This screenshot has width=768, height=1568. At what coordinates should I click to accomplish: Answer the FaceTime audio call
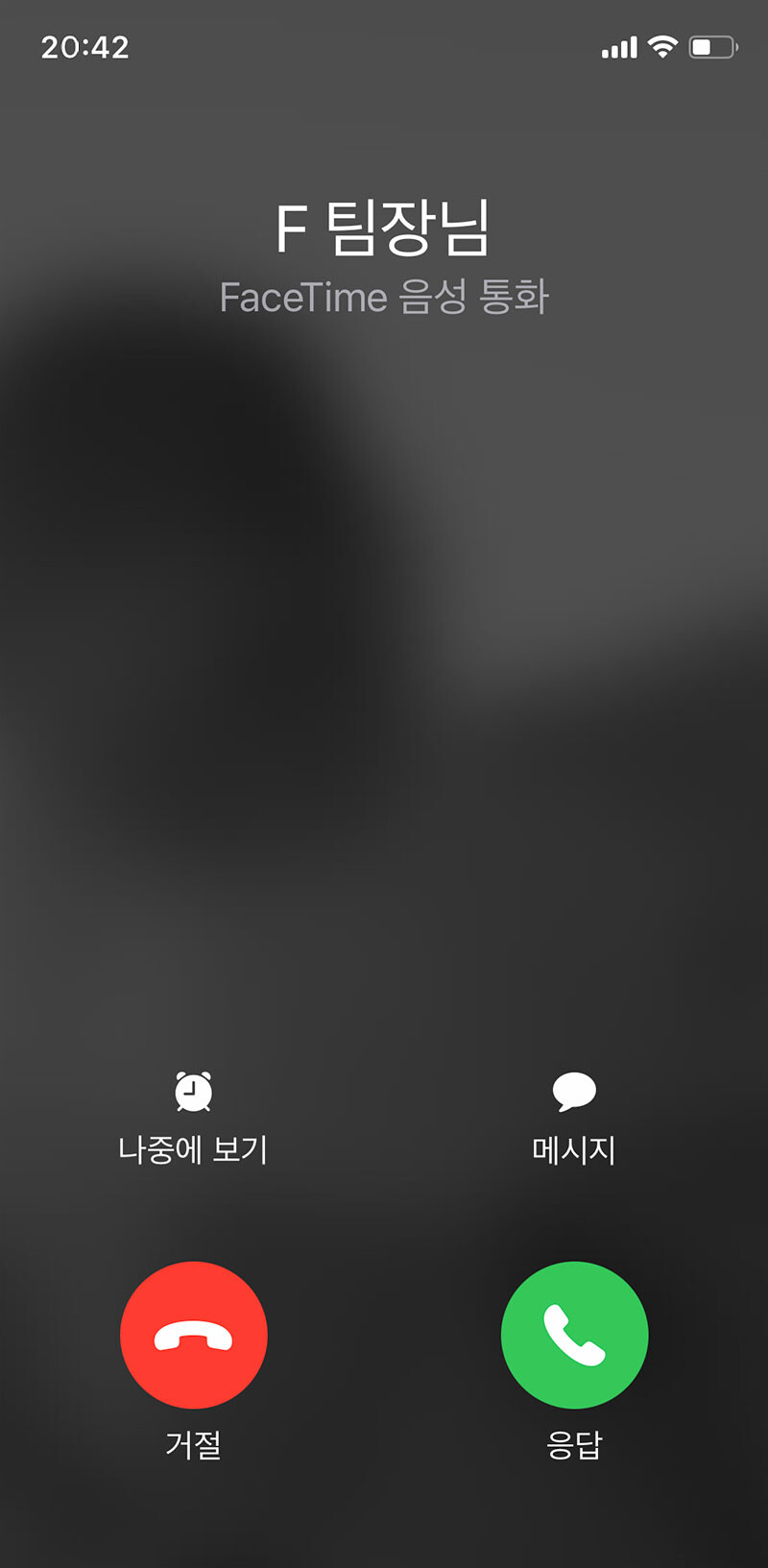point(574,1335)
